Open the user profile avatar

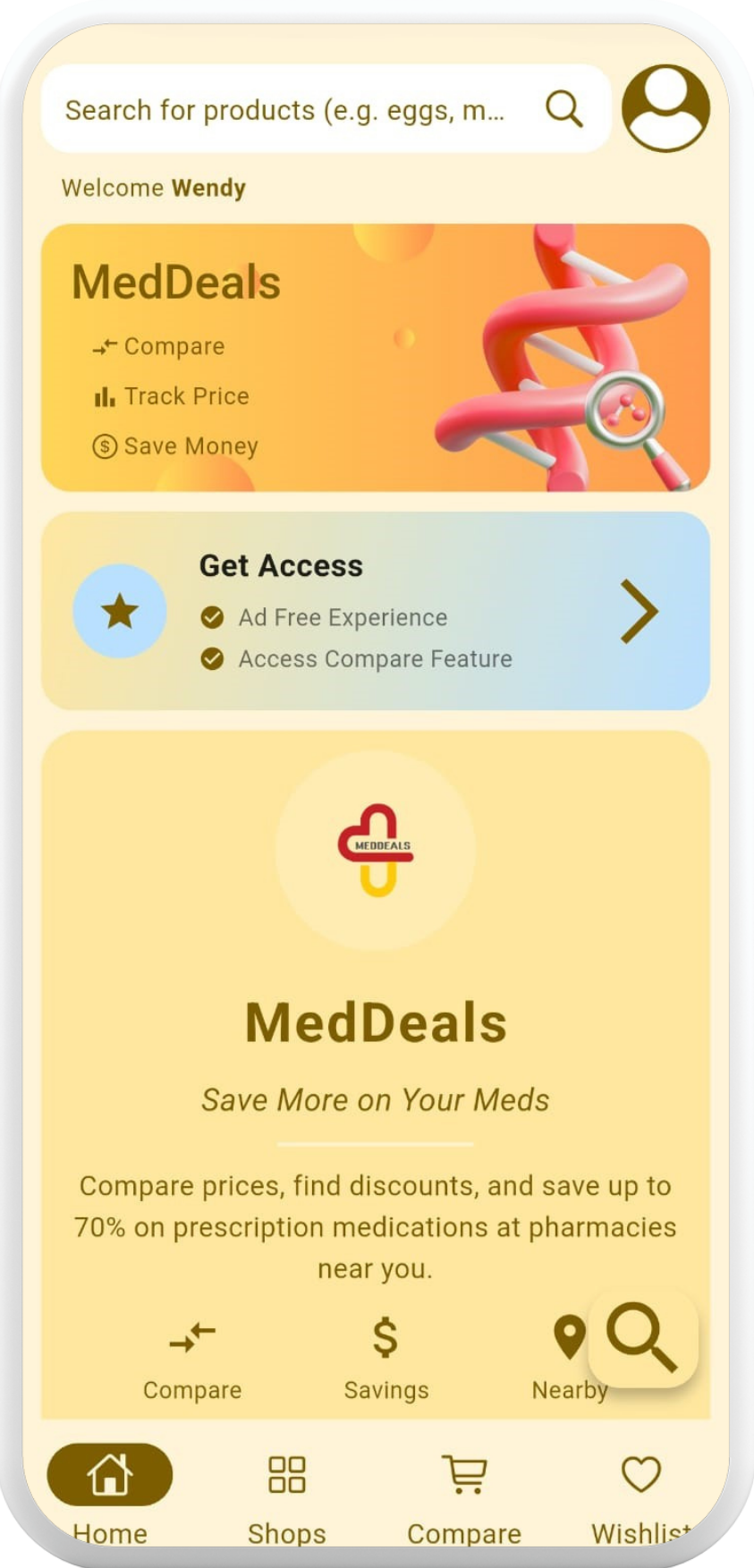tap(665, 108)
